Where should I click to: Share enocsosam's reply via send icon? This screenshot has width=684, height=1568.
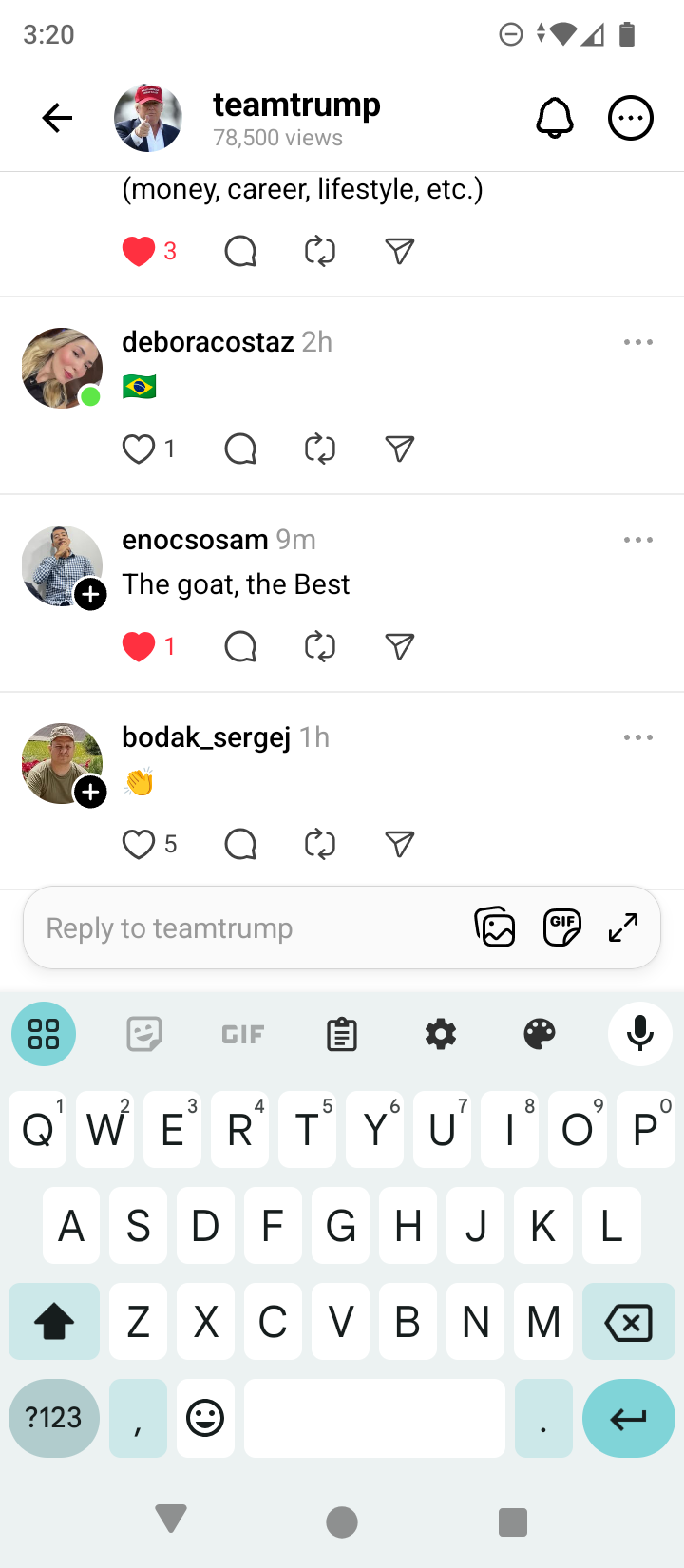coord(400,646)
